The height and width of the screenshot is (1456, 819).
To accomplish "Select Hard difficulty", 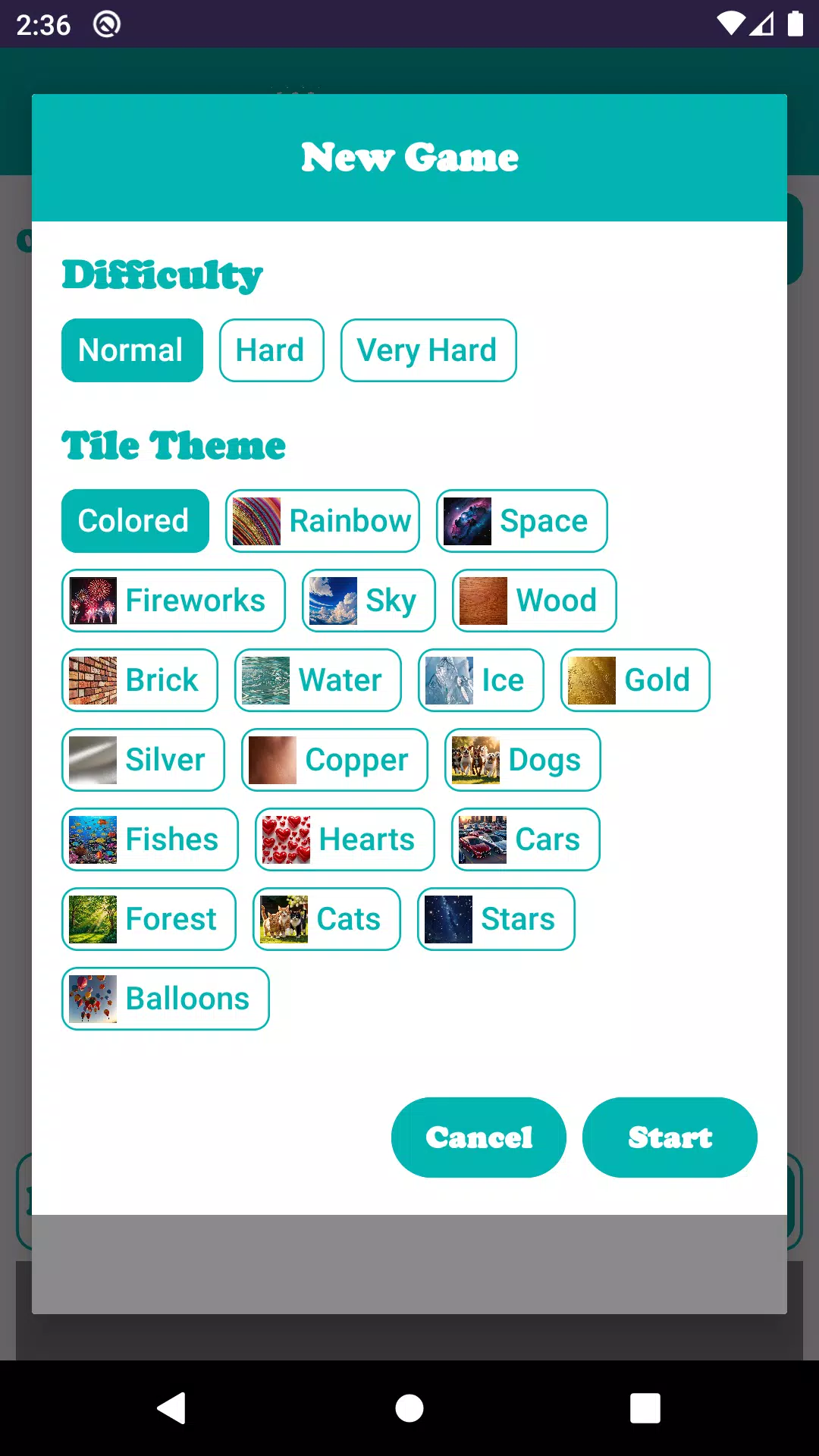I will click(x=271, y=350).
